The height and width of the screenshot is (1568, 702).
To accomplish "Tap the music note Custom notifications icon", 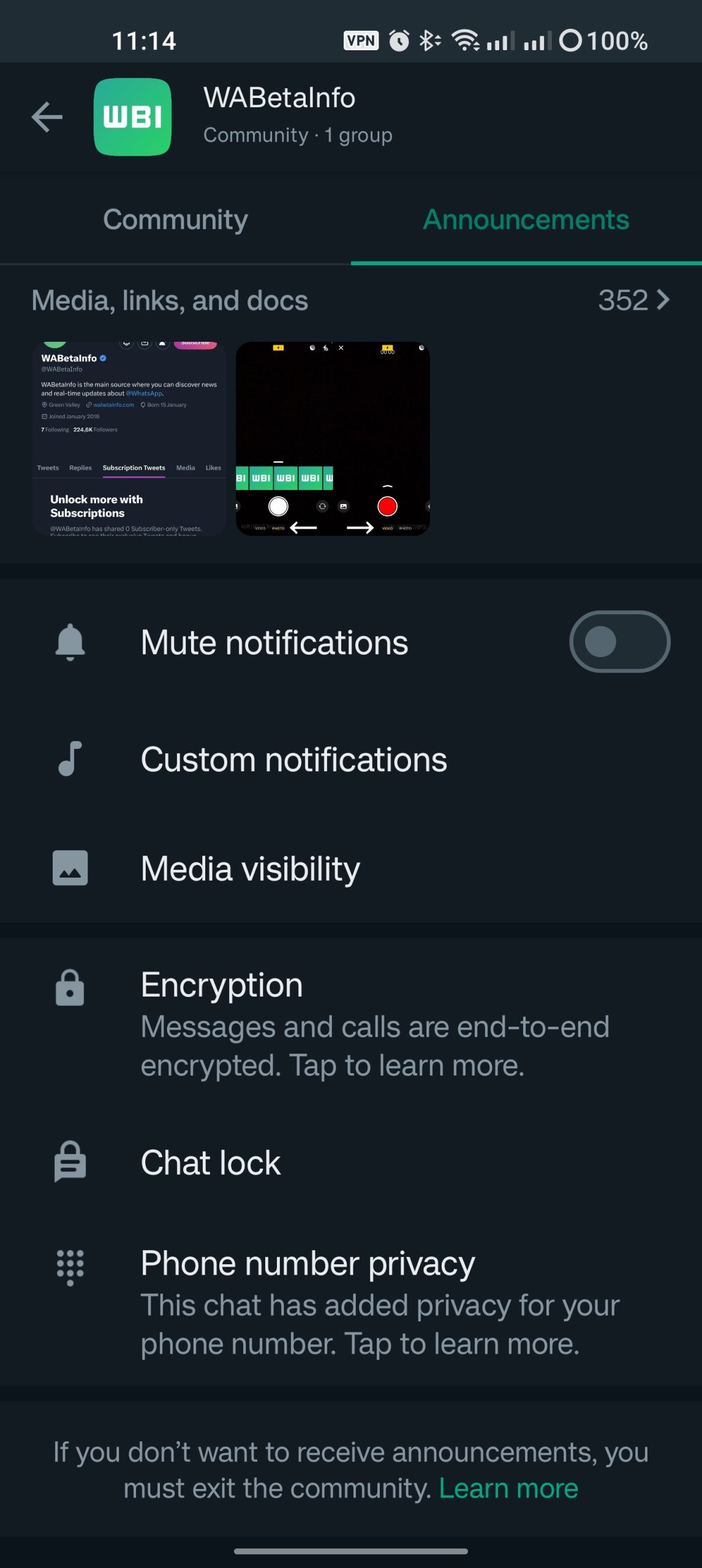I will pyautogui.click(x=69, y=758).
